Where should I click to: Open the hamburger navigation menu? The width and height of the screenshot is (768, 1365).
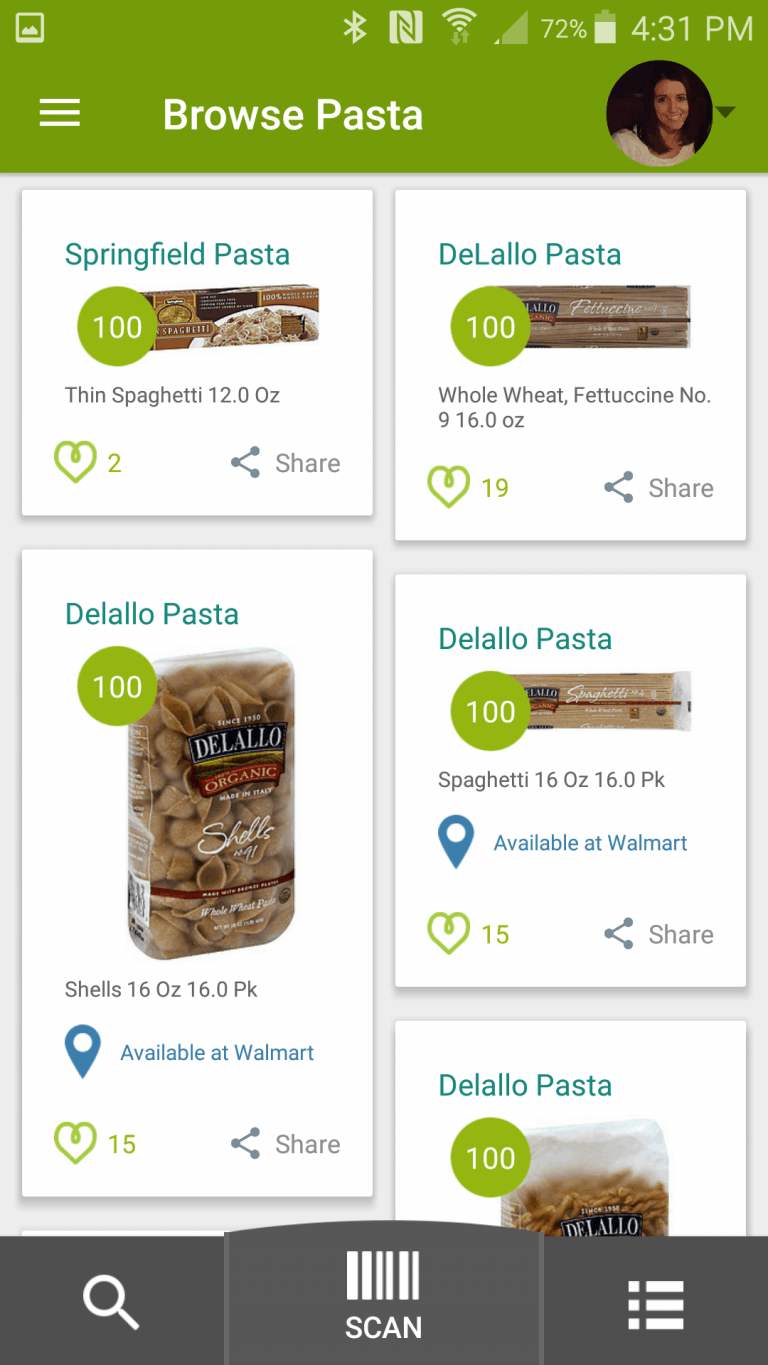coord(59,114)
